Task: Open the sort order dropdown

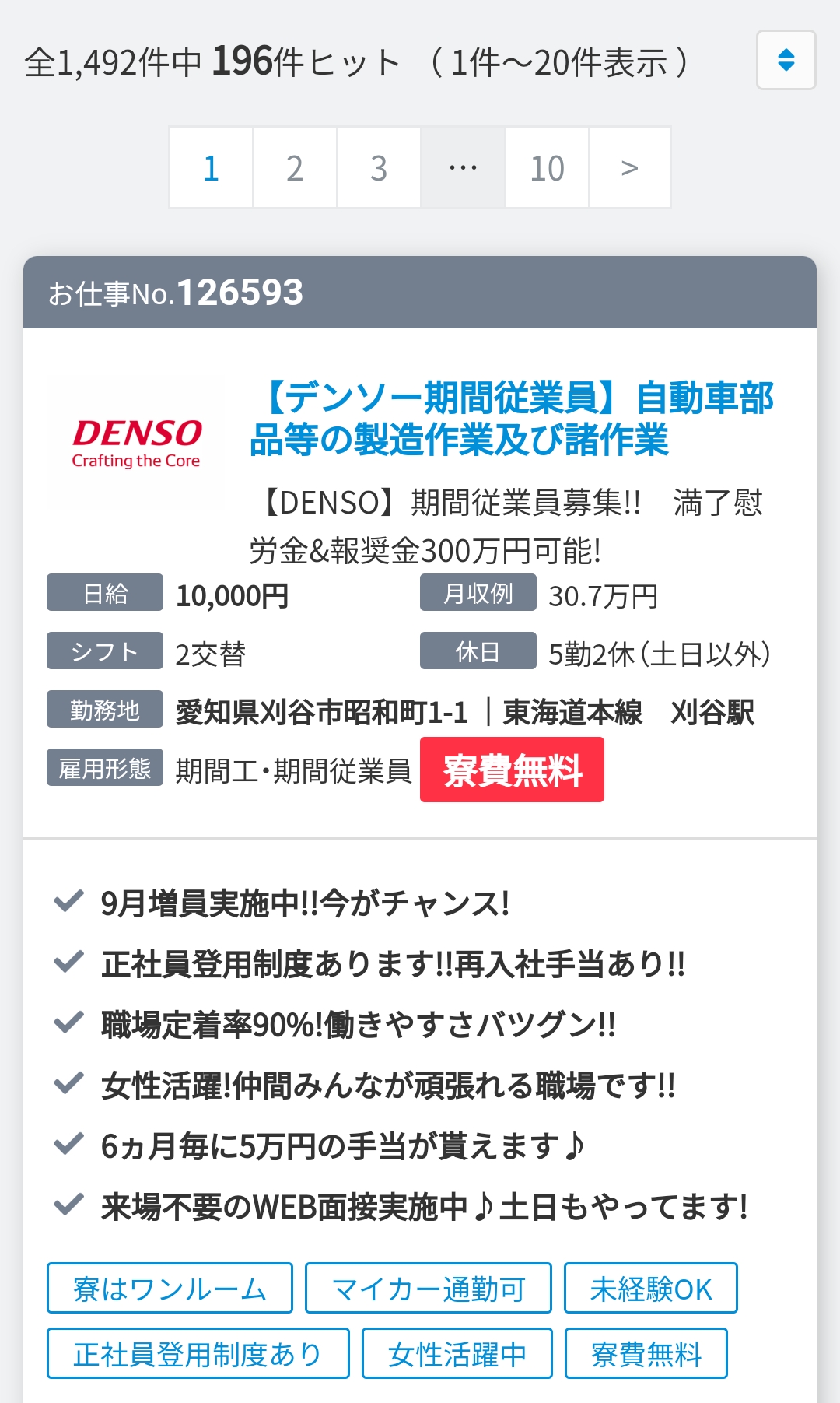Action: 786,60
